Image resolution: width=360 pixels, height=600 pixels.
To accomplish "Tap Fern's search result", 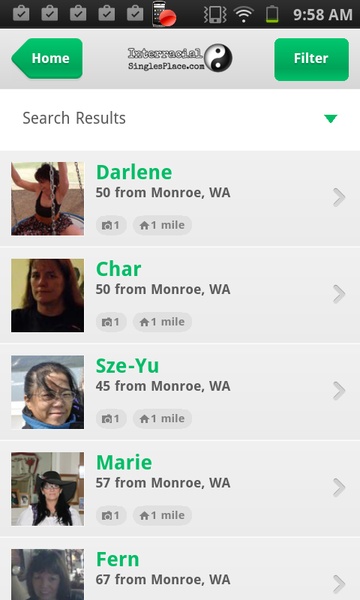I will click(x=180, y=569).
